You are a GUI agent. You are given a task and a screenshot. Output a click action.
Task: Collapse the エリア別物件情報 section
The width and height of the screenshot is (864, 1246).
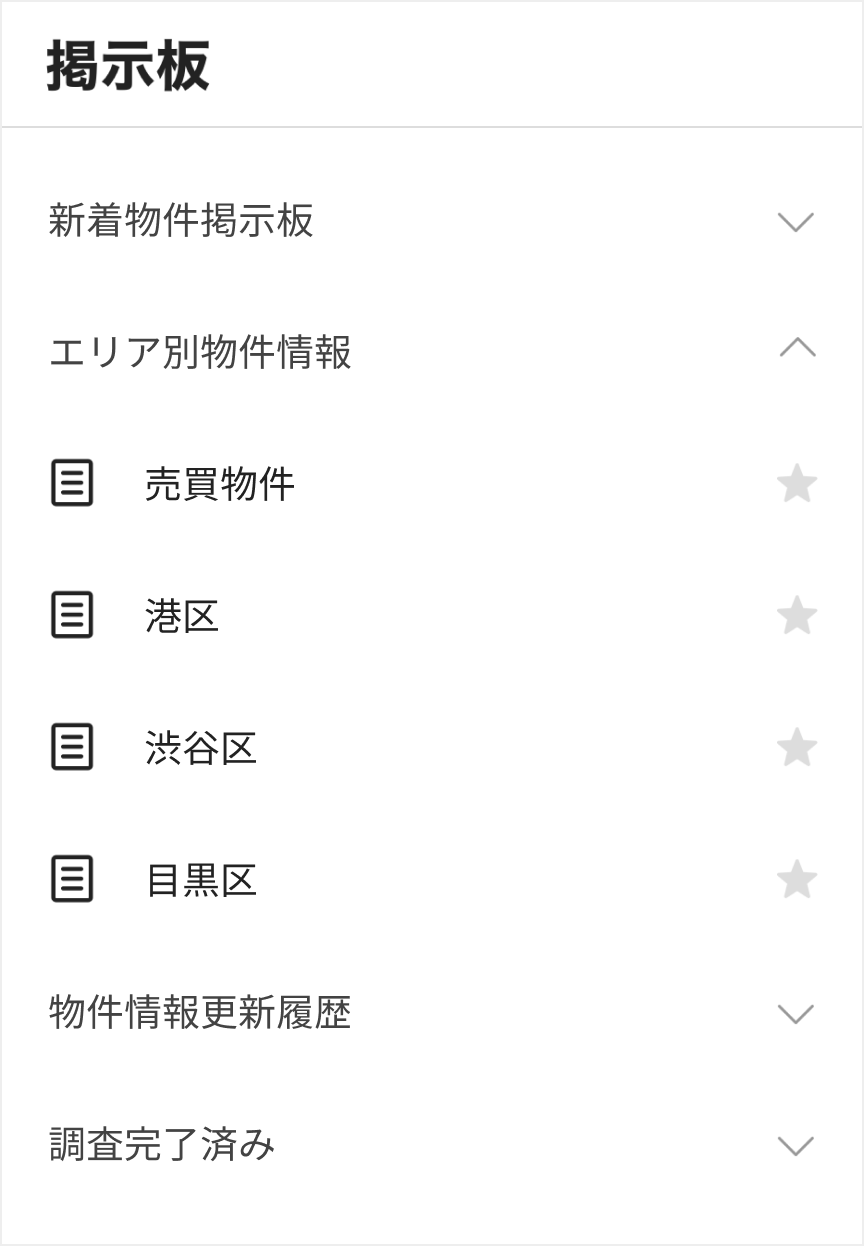796,349
